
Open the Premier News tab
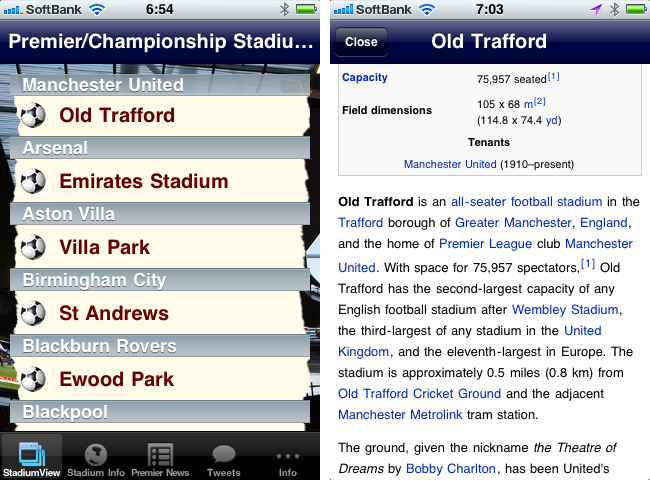pyautogui.click(x=160, y=458)
